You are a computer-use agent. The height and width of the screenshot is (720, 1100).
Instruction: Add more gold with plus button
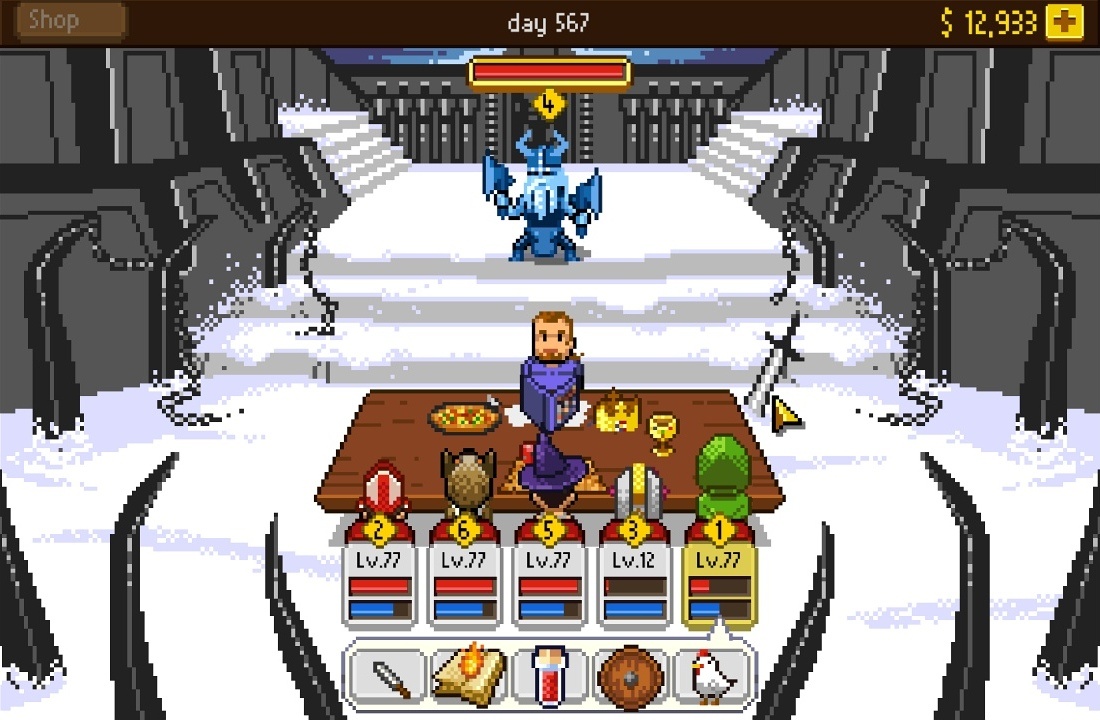(x=1064, y=22)
